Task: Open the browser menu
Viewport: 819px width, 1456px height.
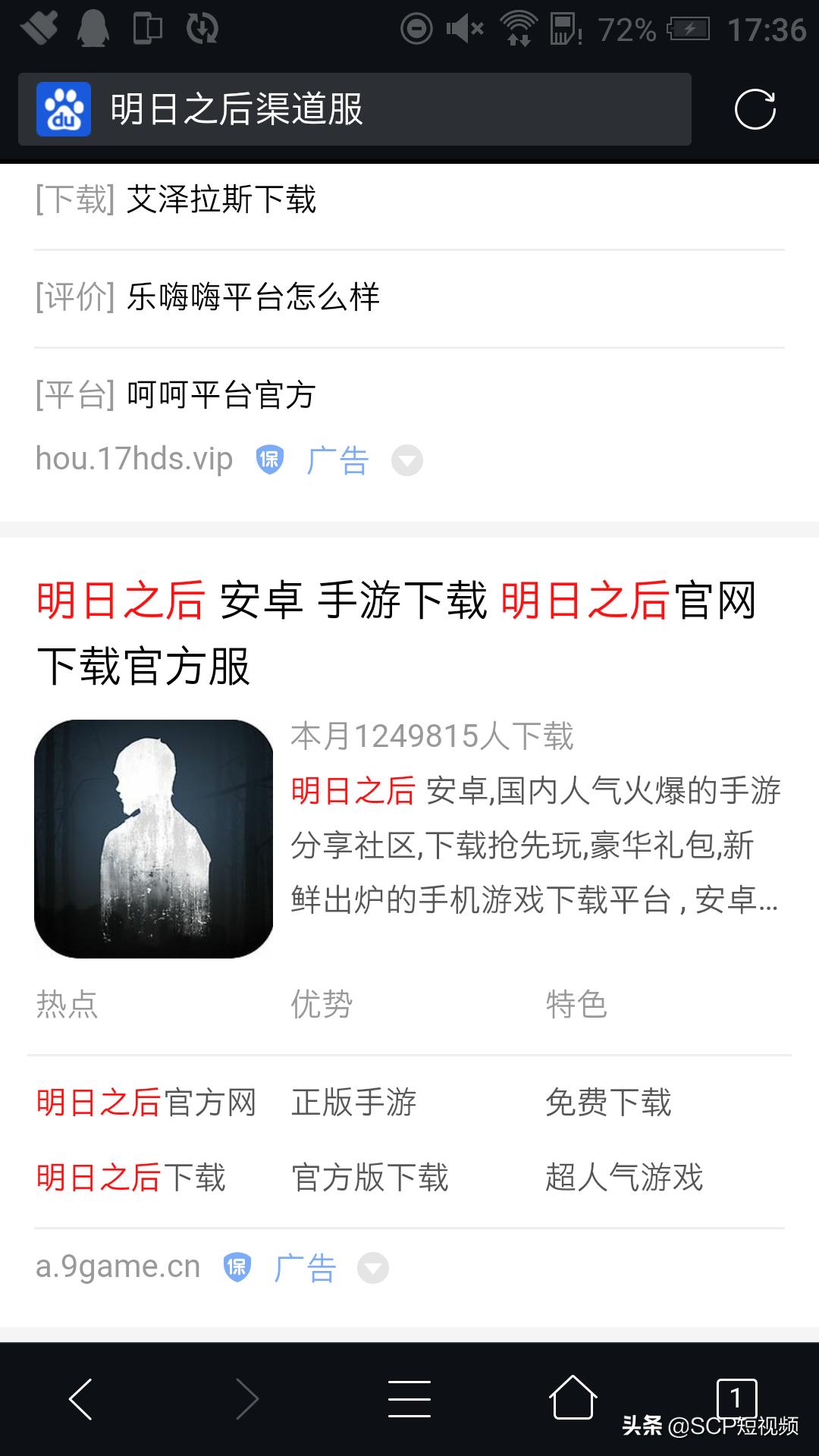Action: pyautogui.click(x=409, y=1398)
